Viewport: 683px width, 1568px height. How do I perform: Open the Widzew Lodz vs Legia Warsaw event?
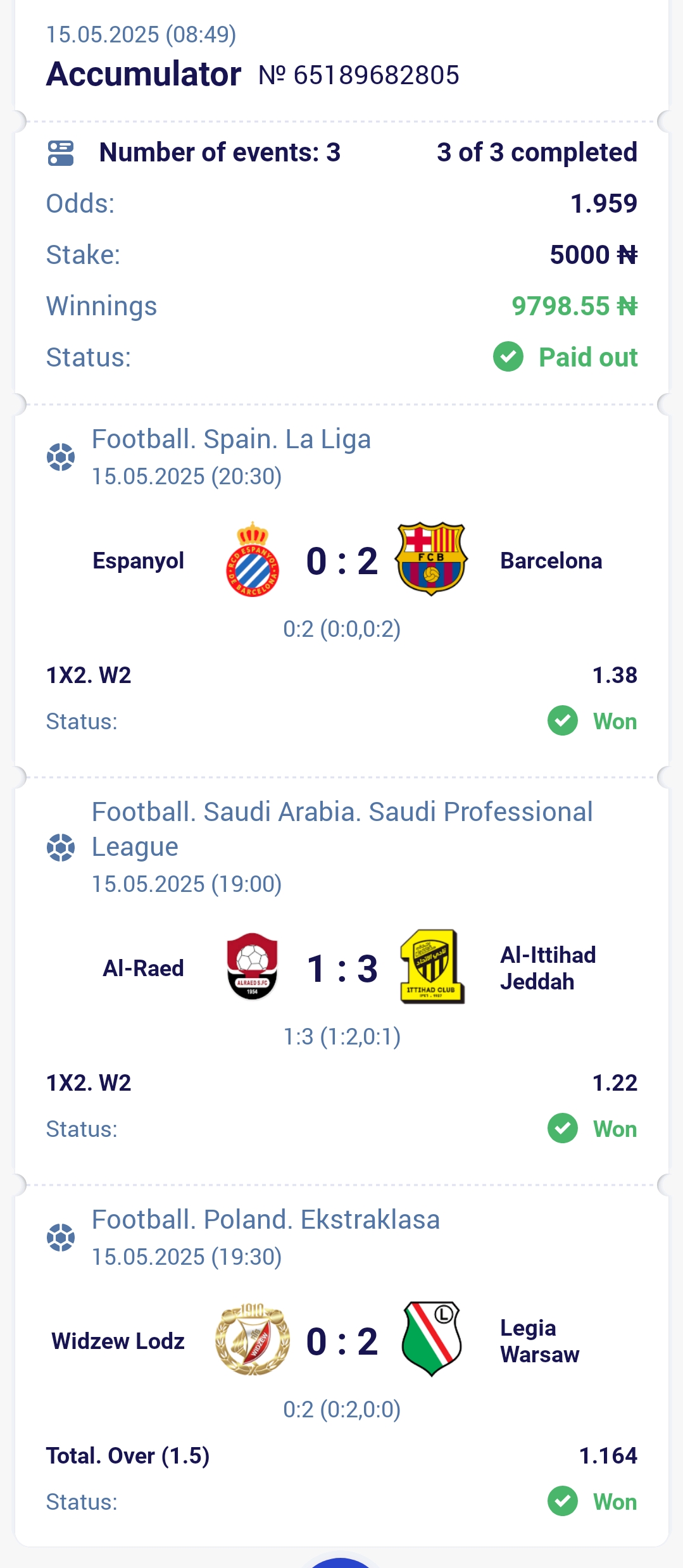click(x=342, y=1341)
